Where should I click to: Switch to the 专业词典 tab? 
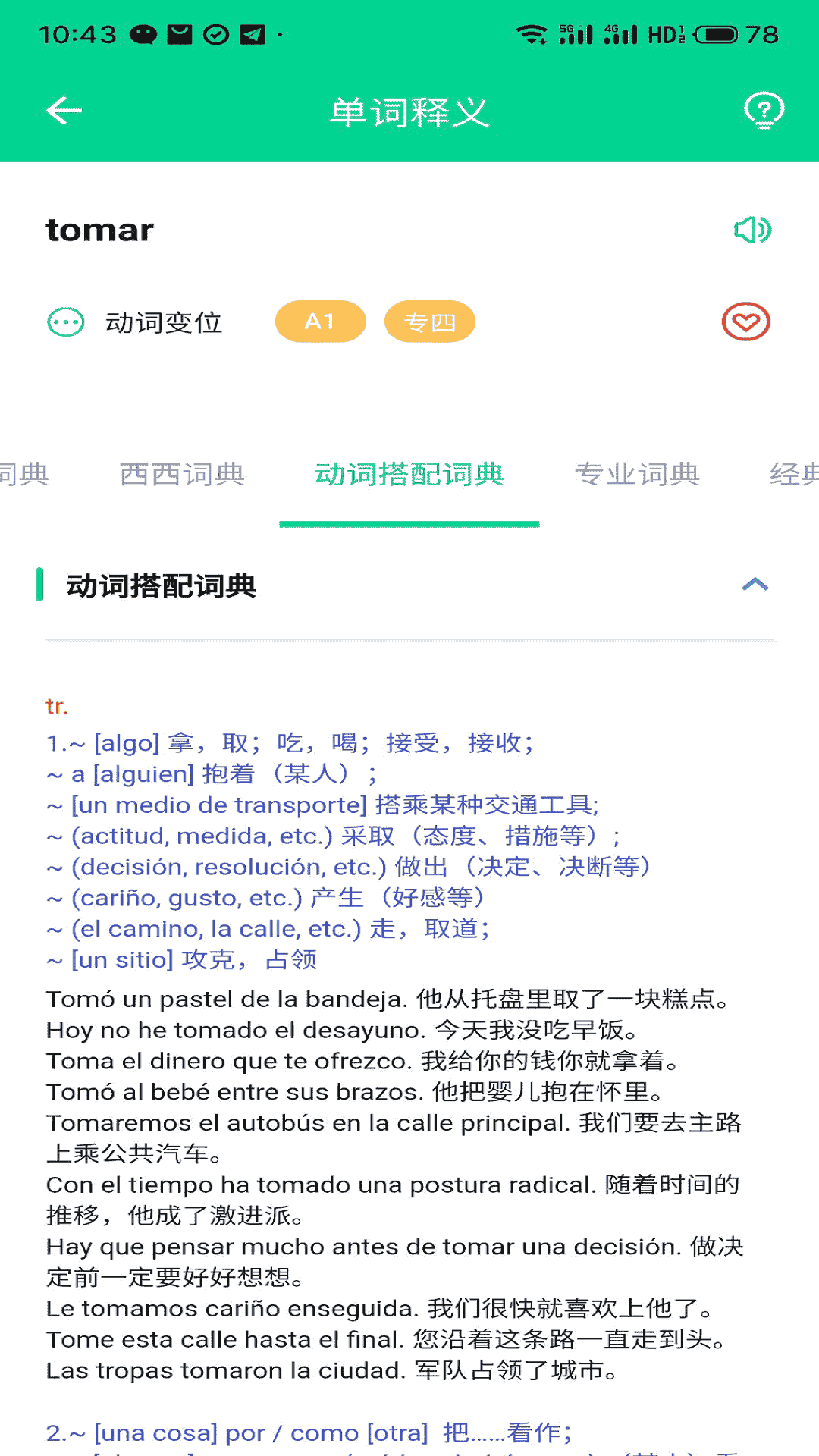(637, 474)
